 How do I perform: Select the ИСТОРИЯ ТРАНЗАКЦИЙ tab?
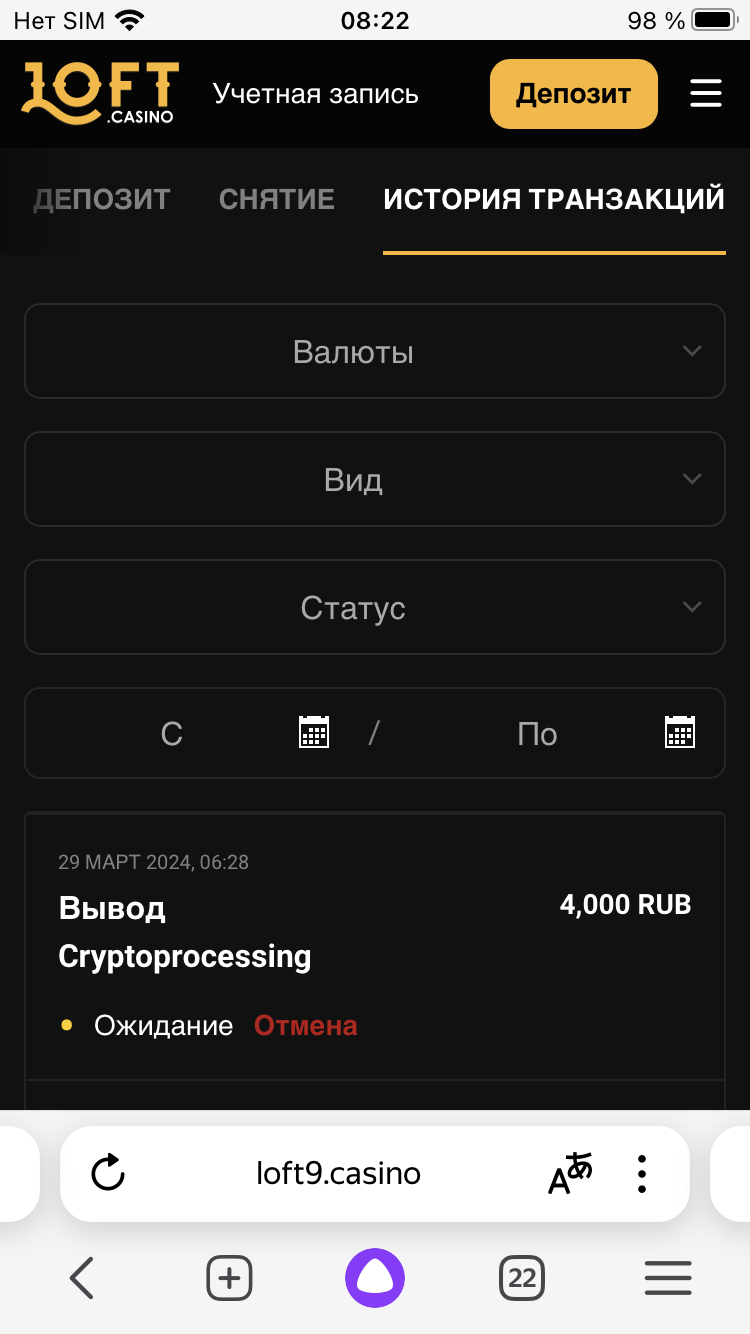point(553,199)
